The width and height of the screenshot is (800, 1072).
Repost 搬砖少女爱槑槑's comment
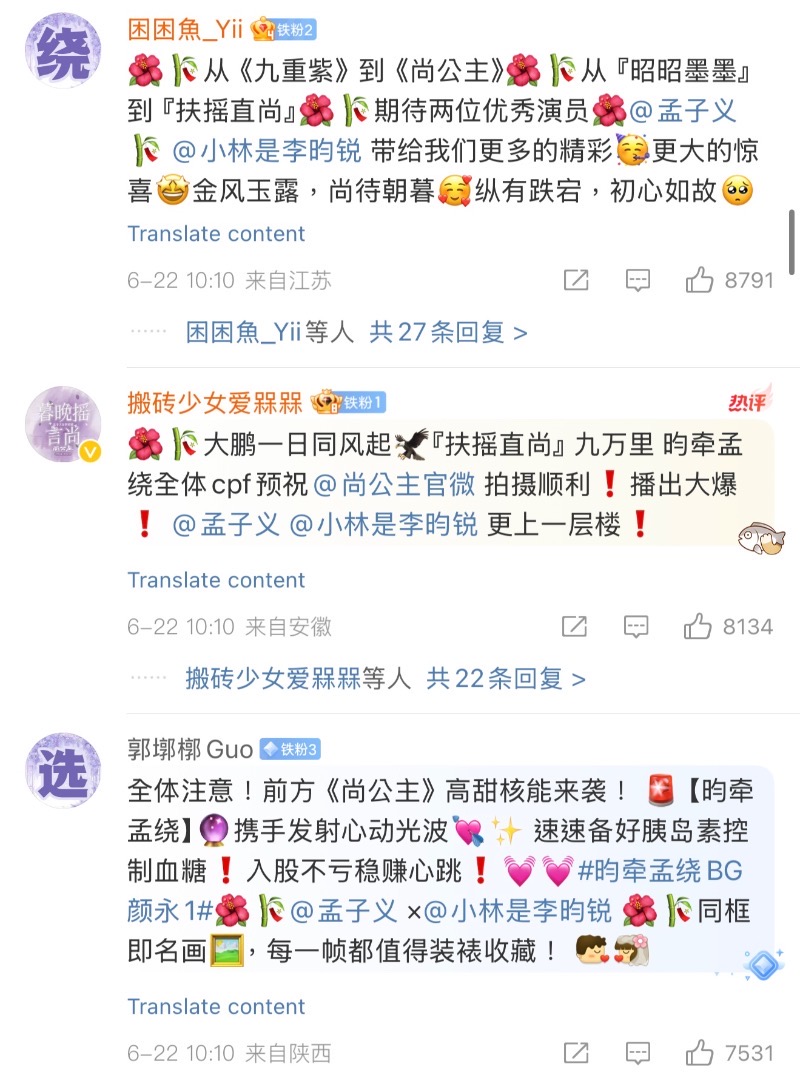pos(574,627)
